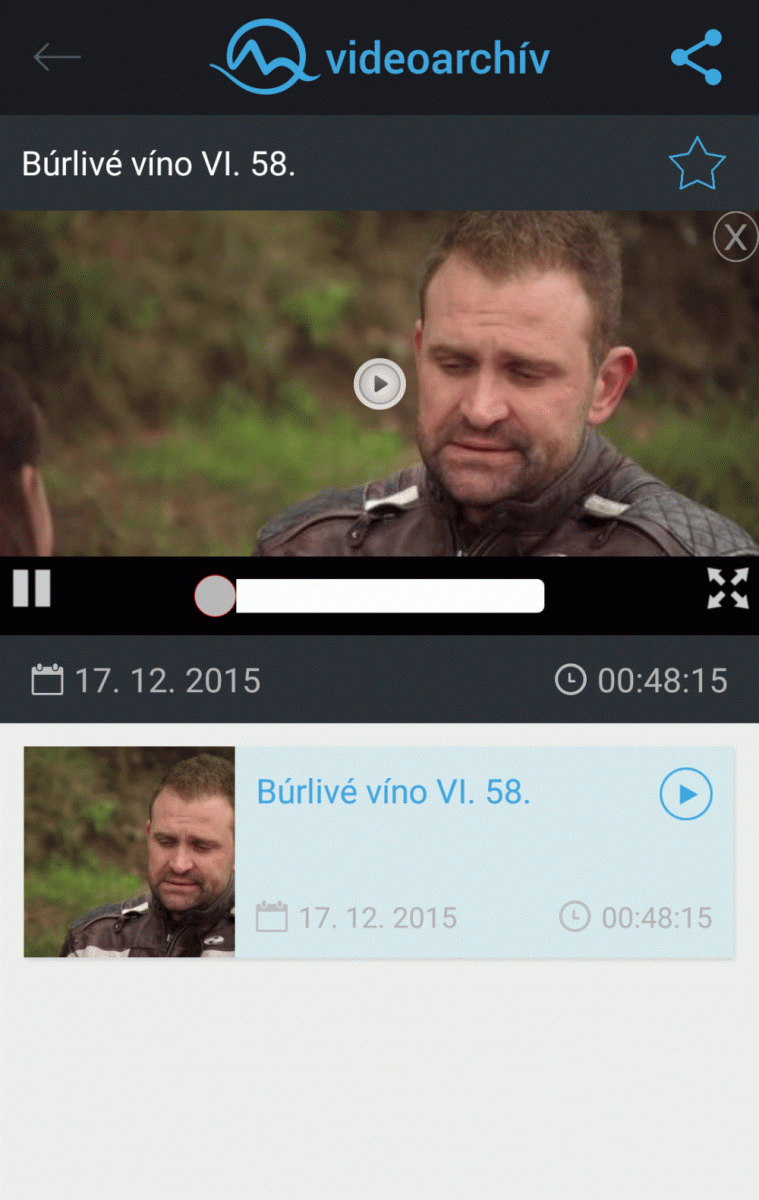Pause the video playback

click(31, 588)
